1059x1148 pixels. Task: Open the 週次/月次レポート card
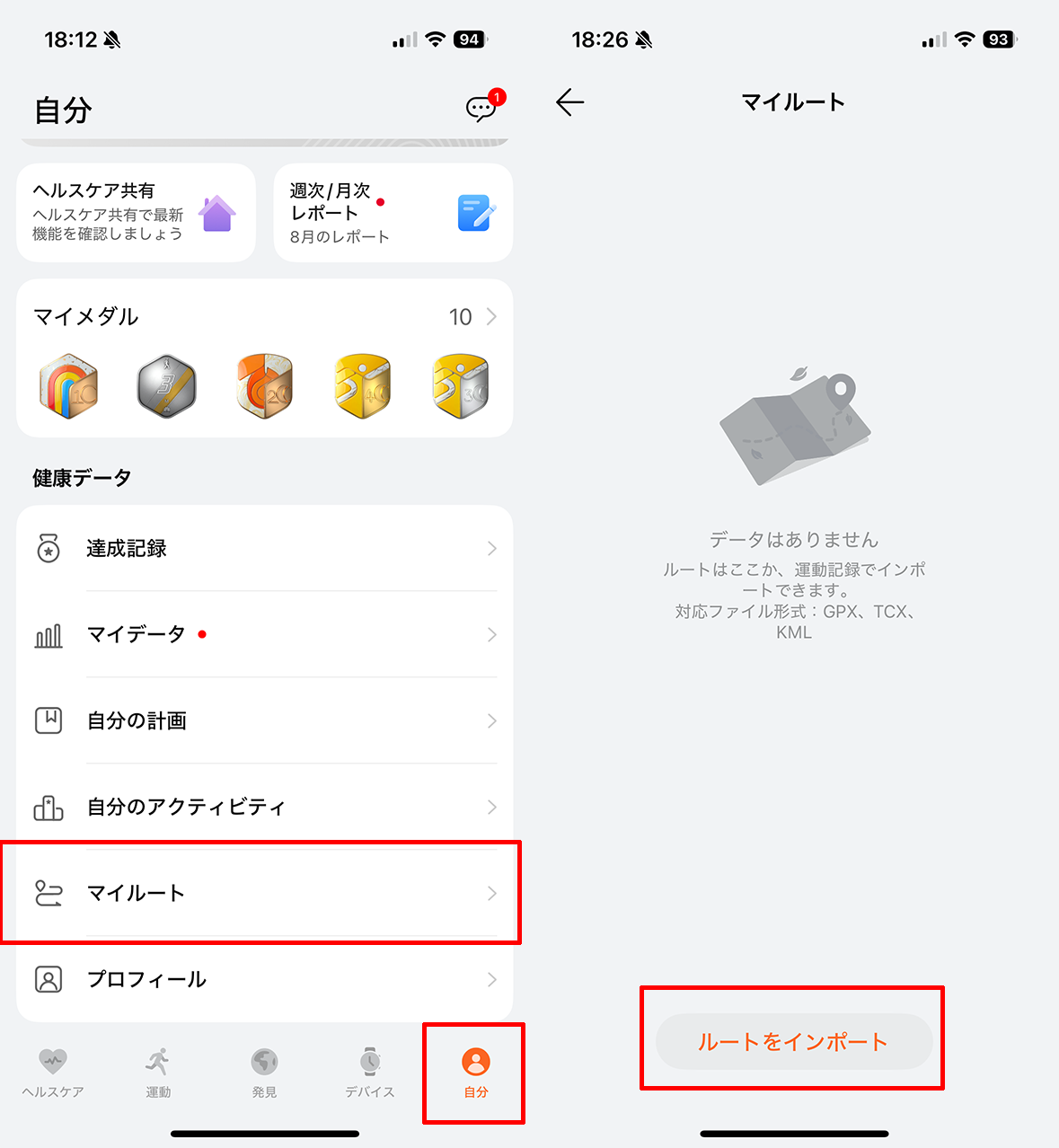coord(393,213)
